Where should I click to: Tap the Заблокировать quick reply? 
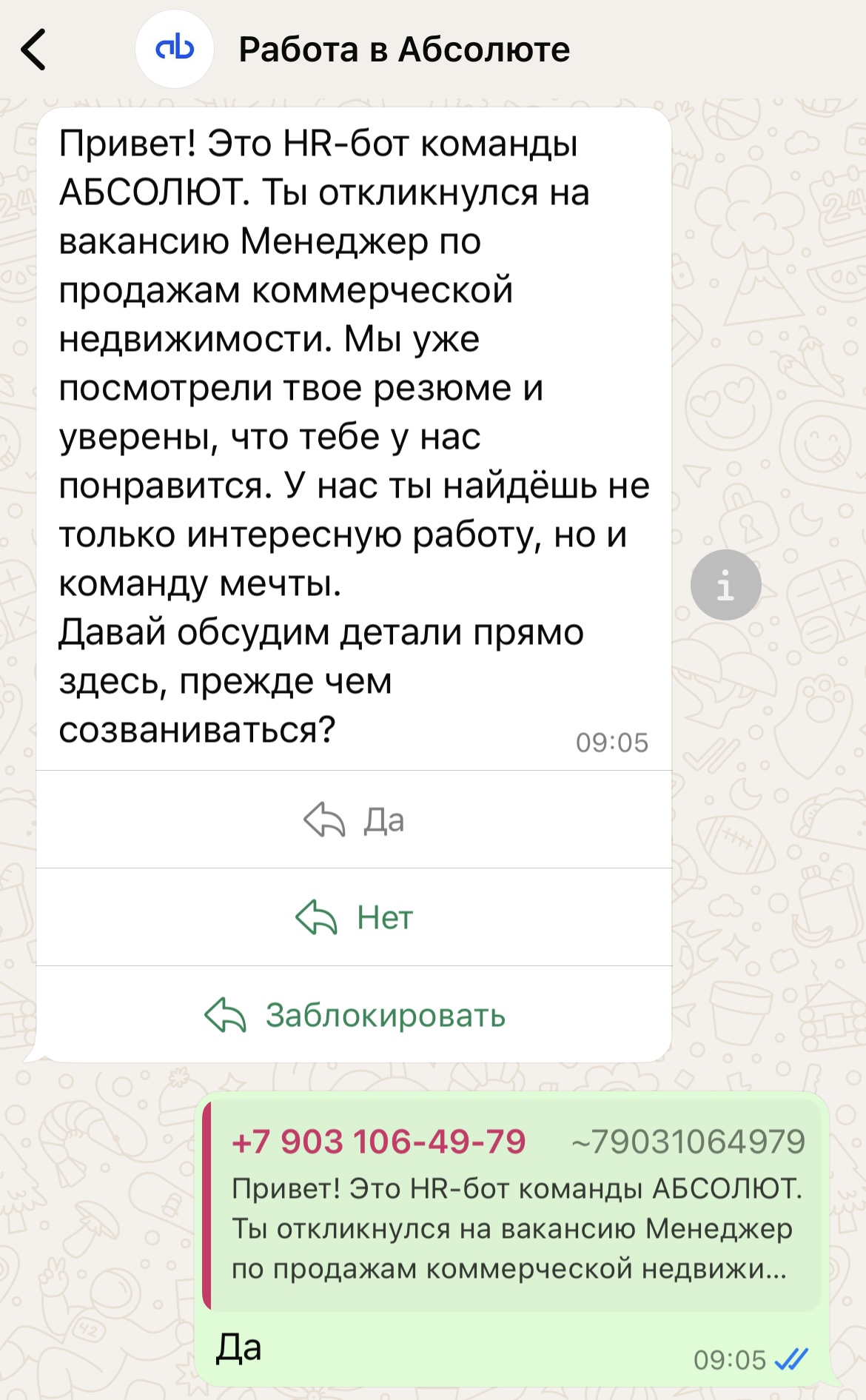[x=354, y=1015]
